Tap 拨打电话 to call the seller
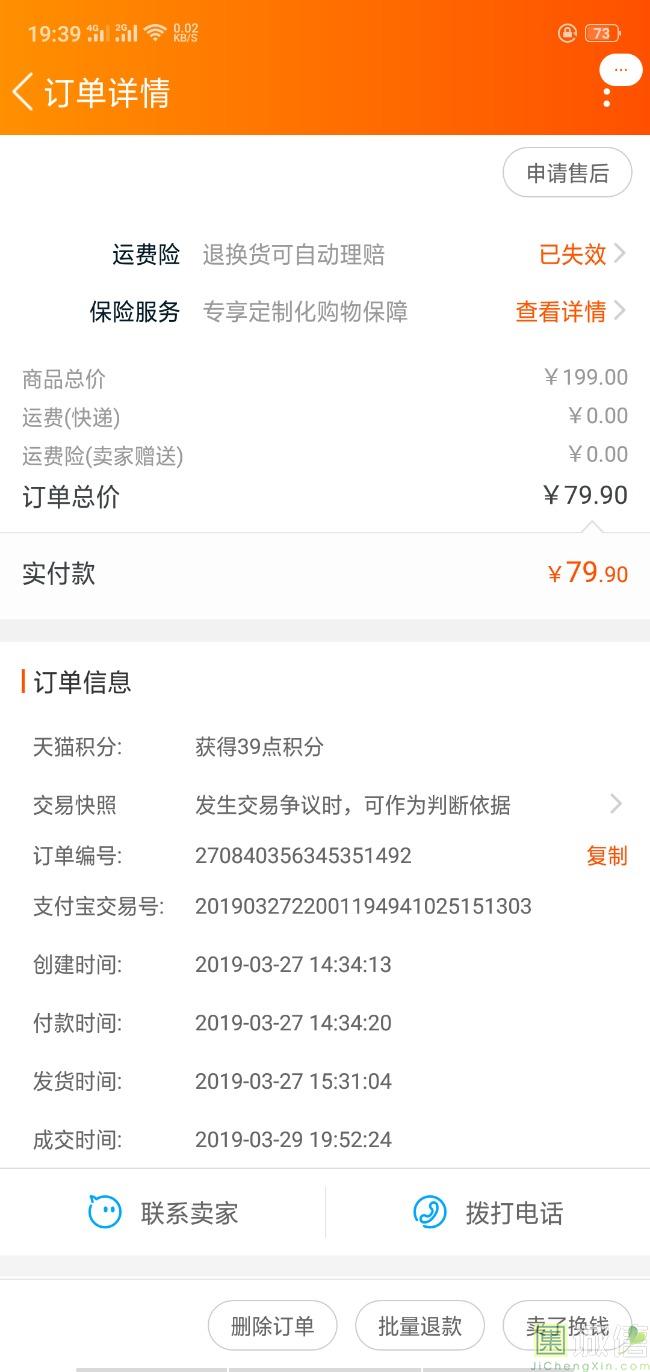 488,1213
